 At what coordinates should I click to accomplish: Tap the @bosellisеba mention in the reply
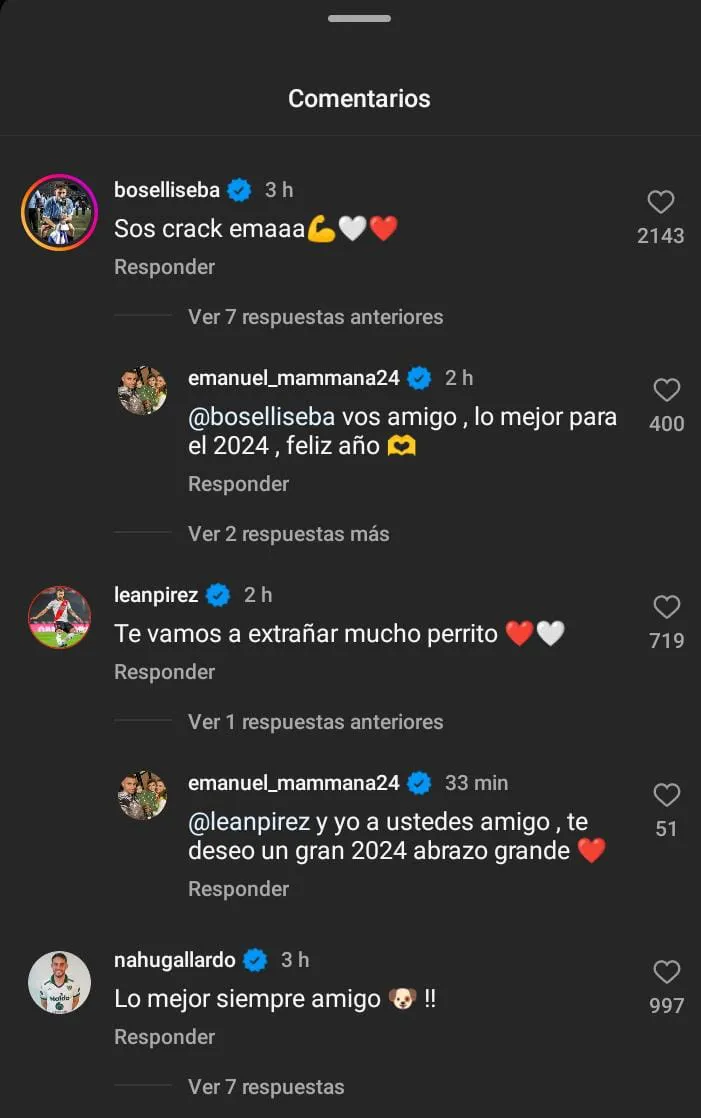point(263,417)
